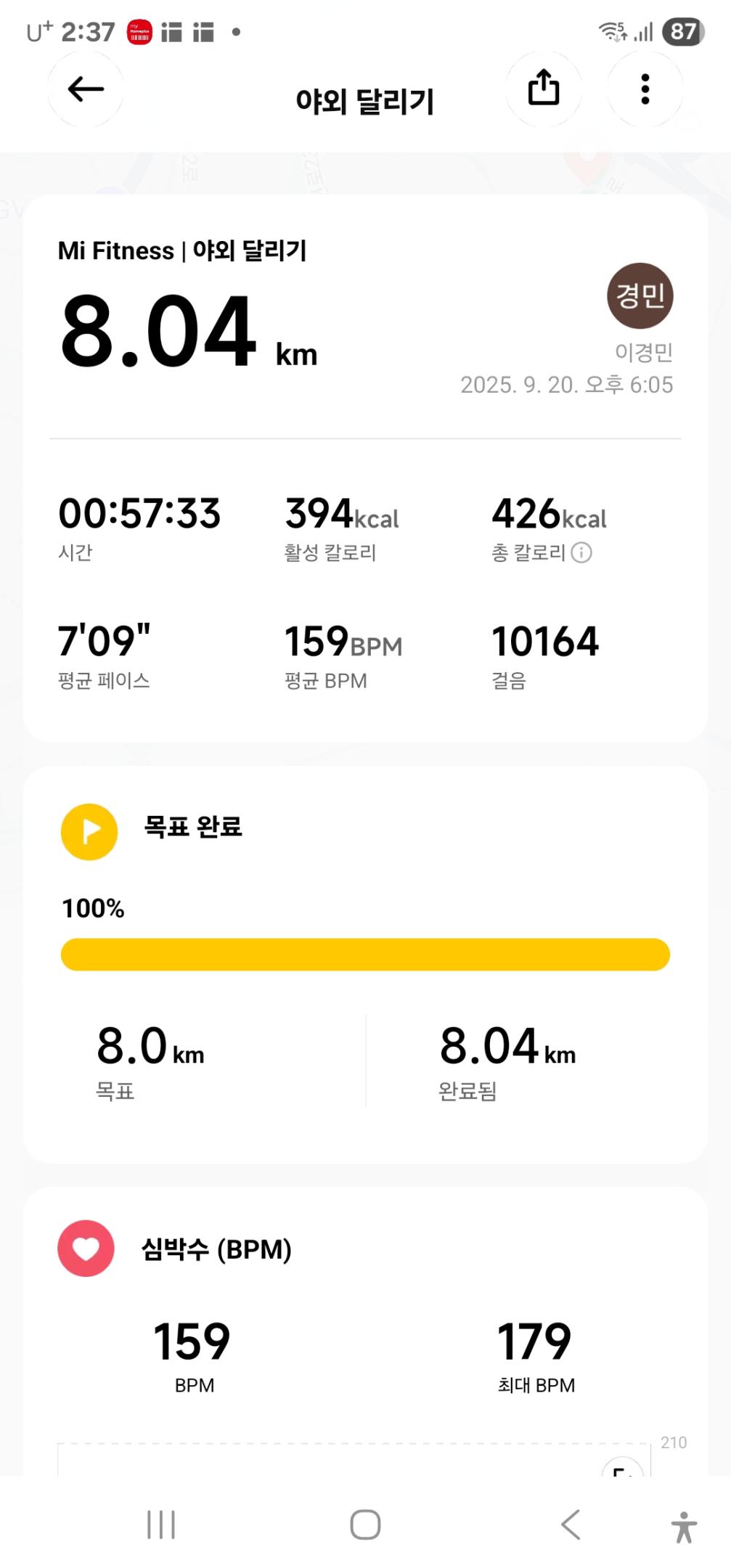Tap the system back button
Screen dimensions: 731x1568
571,1524
